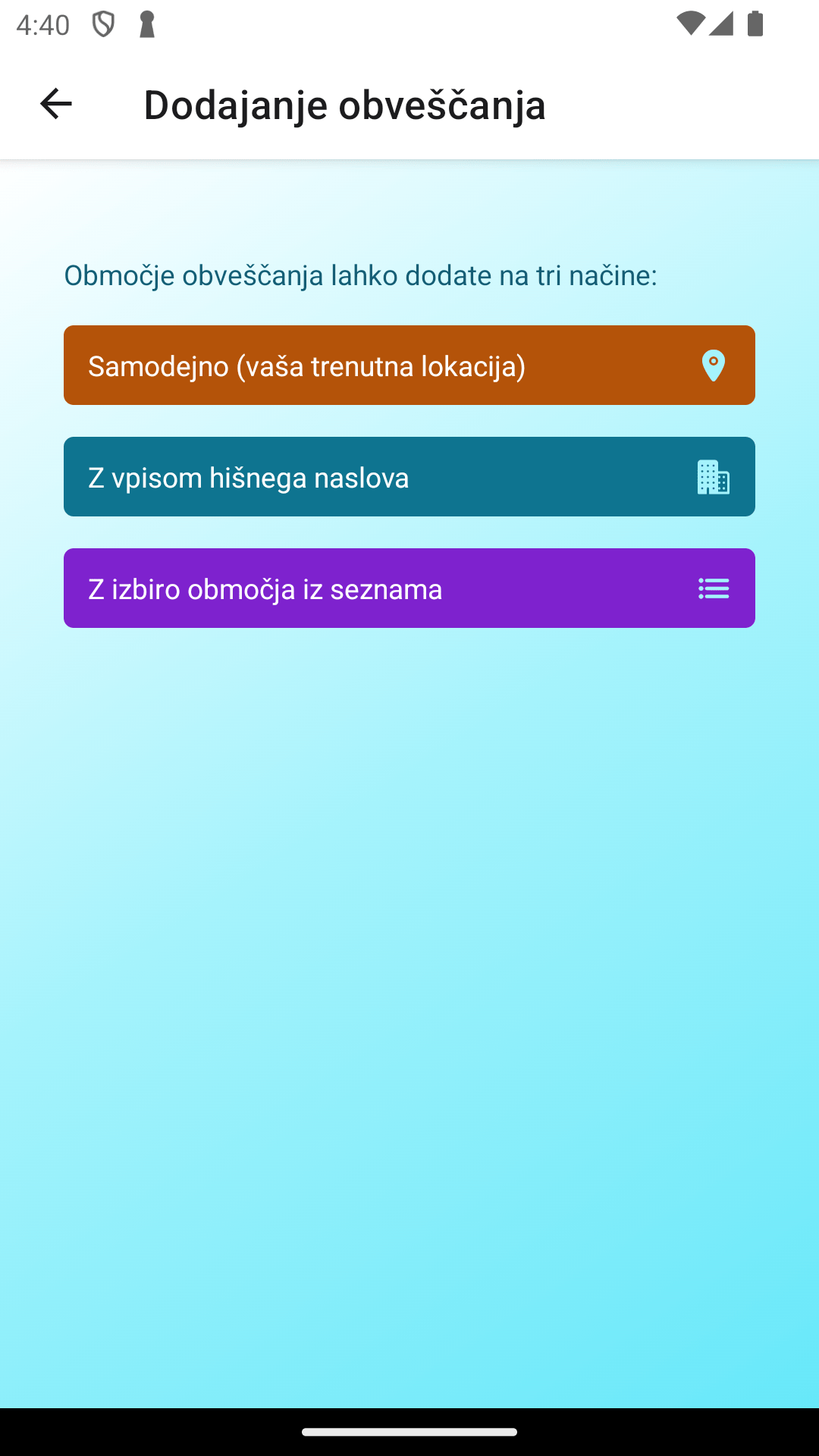Choose Samodejno (vaša trenutna lokacija)
Image resolution: width=819 pixels, height=1456 pixels.
[x=409, y=366]
